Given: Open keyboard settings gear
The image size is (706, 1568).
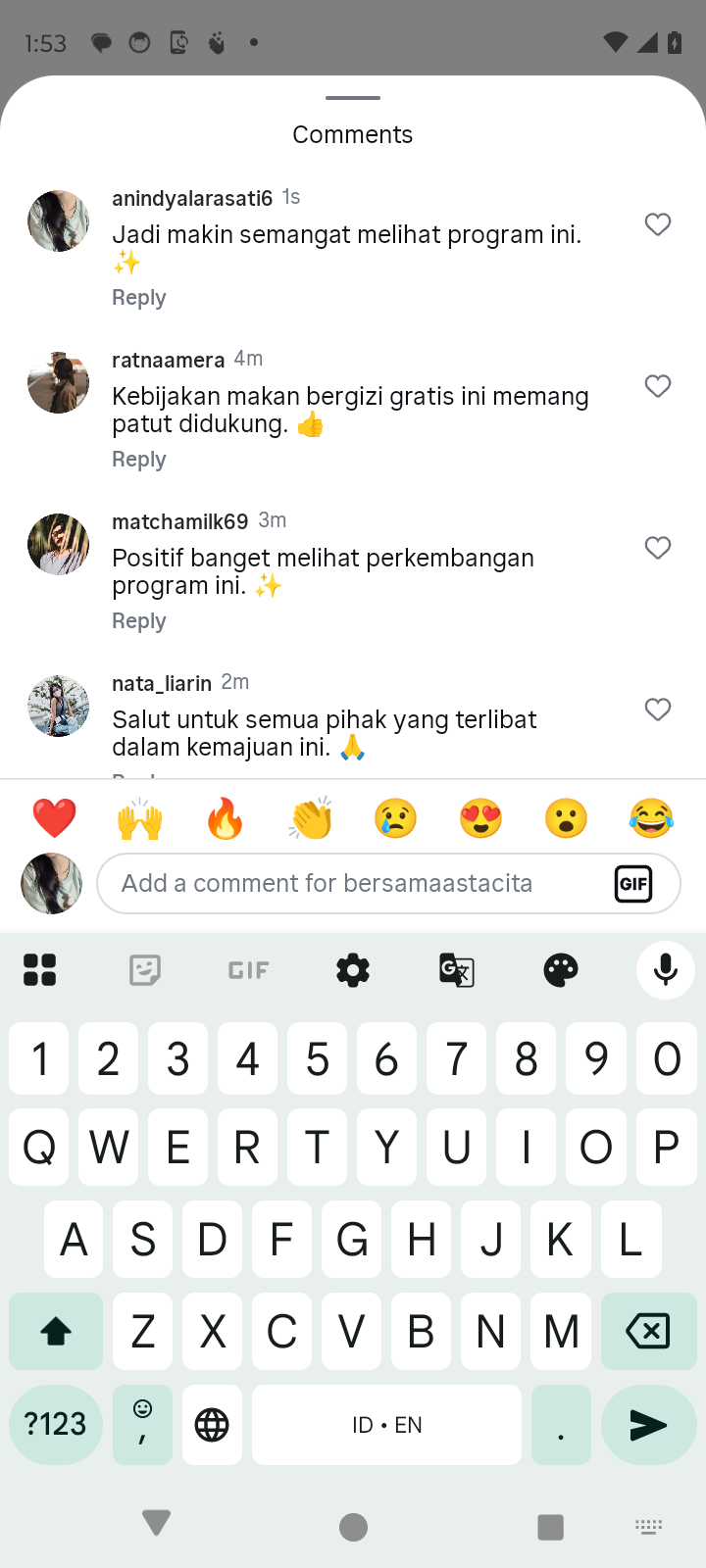Looking at the screenshot, I should [353, 970].
